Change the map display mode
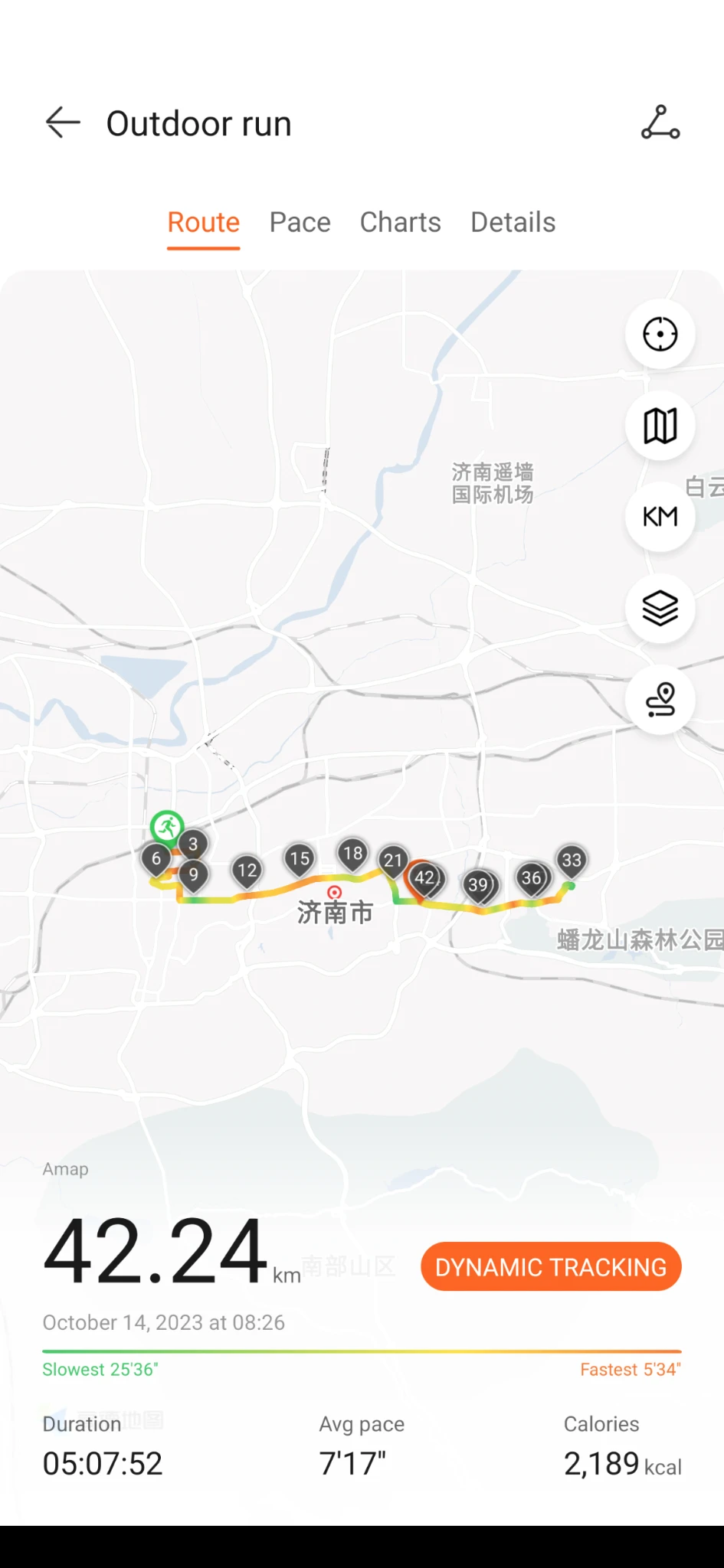Viewport: 724px width, 1568px height. click(660, 426)
